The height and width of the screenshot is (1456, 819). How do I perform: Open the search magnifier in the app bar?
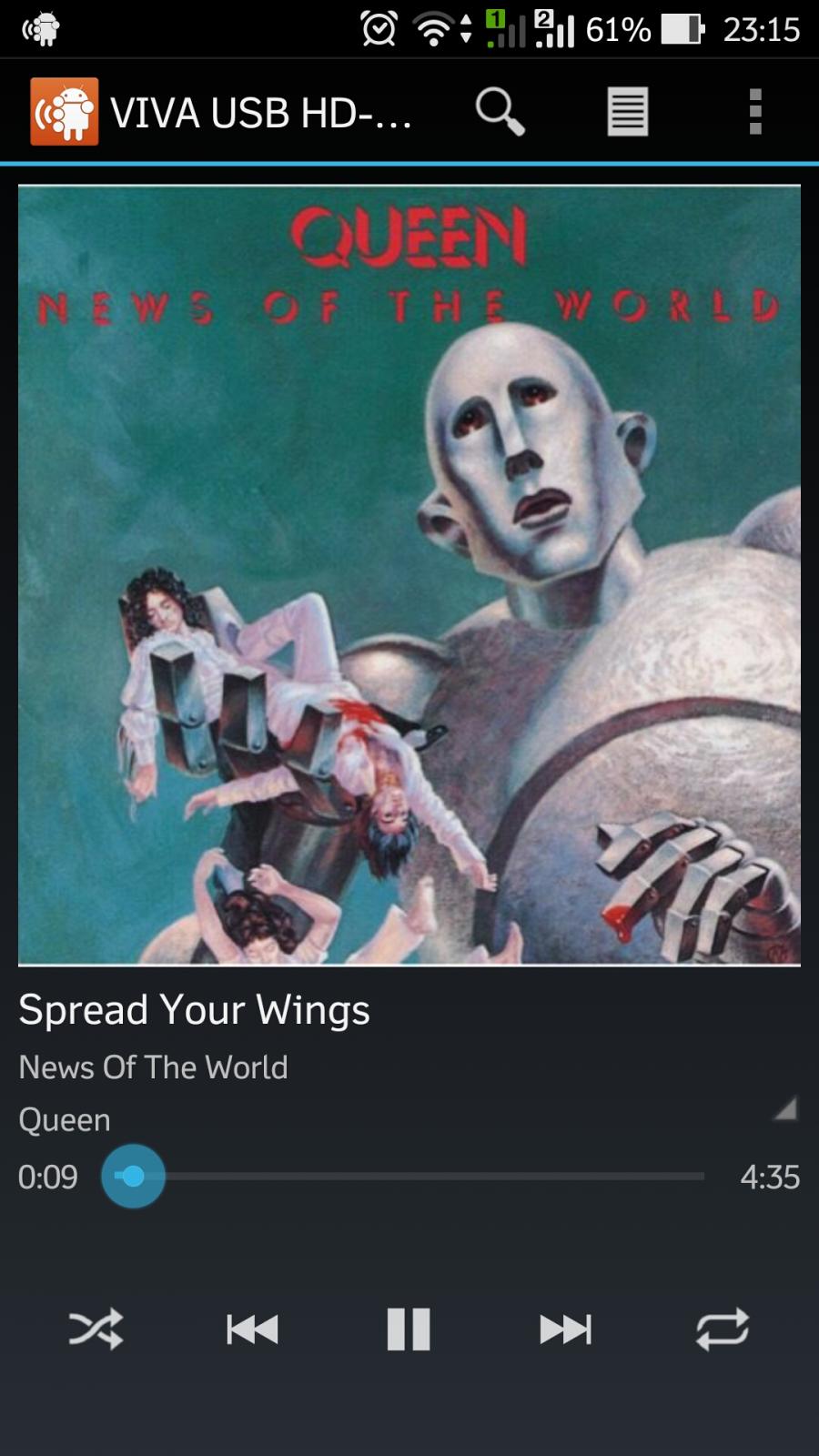[x=500, y=112]
